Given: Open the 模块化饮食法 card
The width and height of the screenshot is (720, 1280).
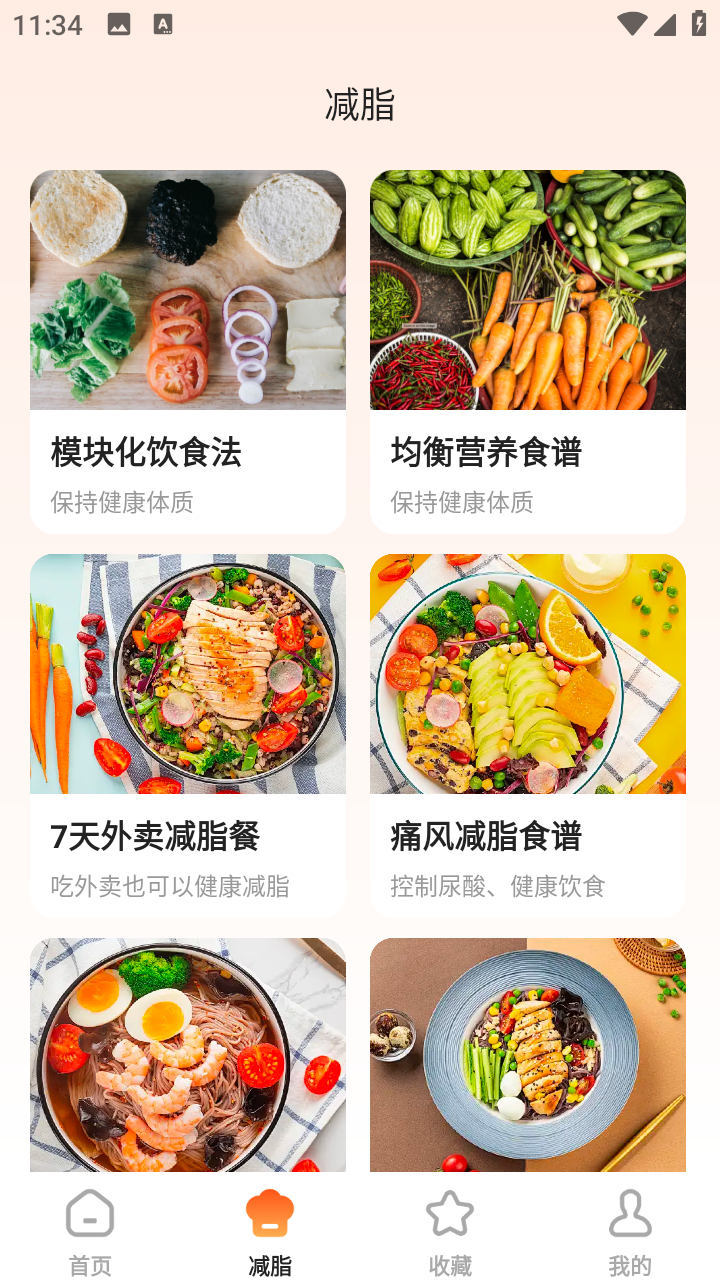Looking at the screenshot, I should (x=188, y=351).
